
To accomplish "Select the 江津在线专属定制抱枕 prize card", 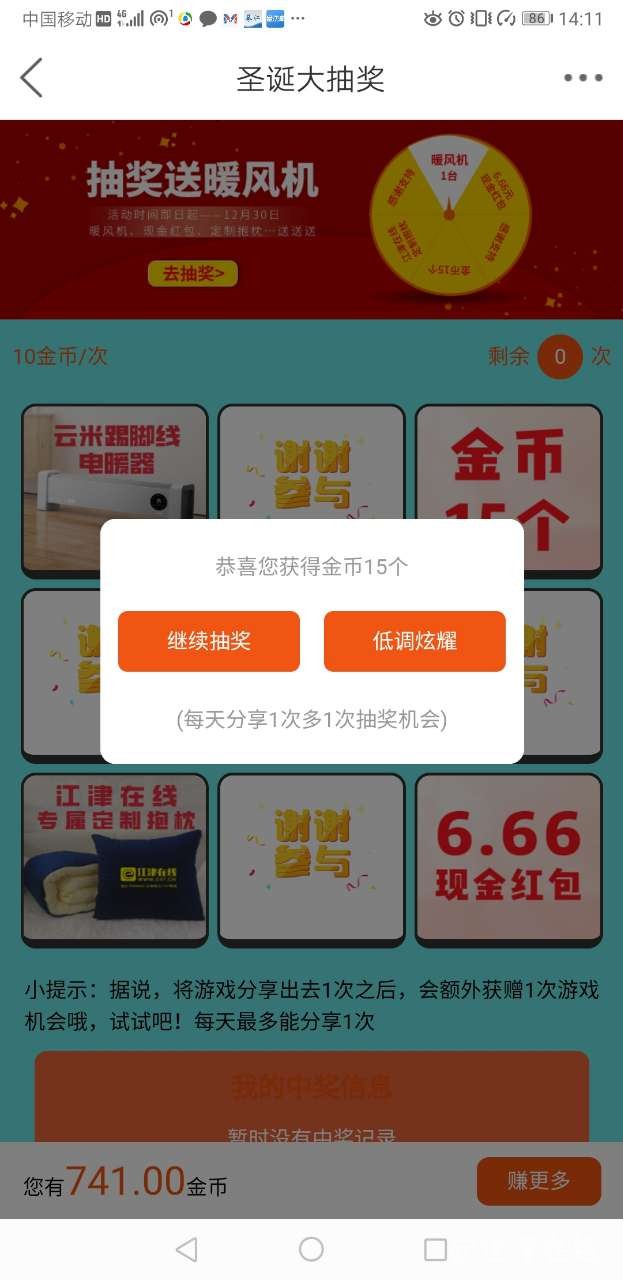I will coord(114,858).
